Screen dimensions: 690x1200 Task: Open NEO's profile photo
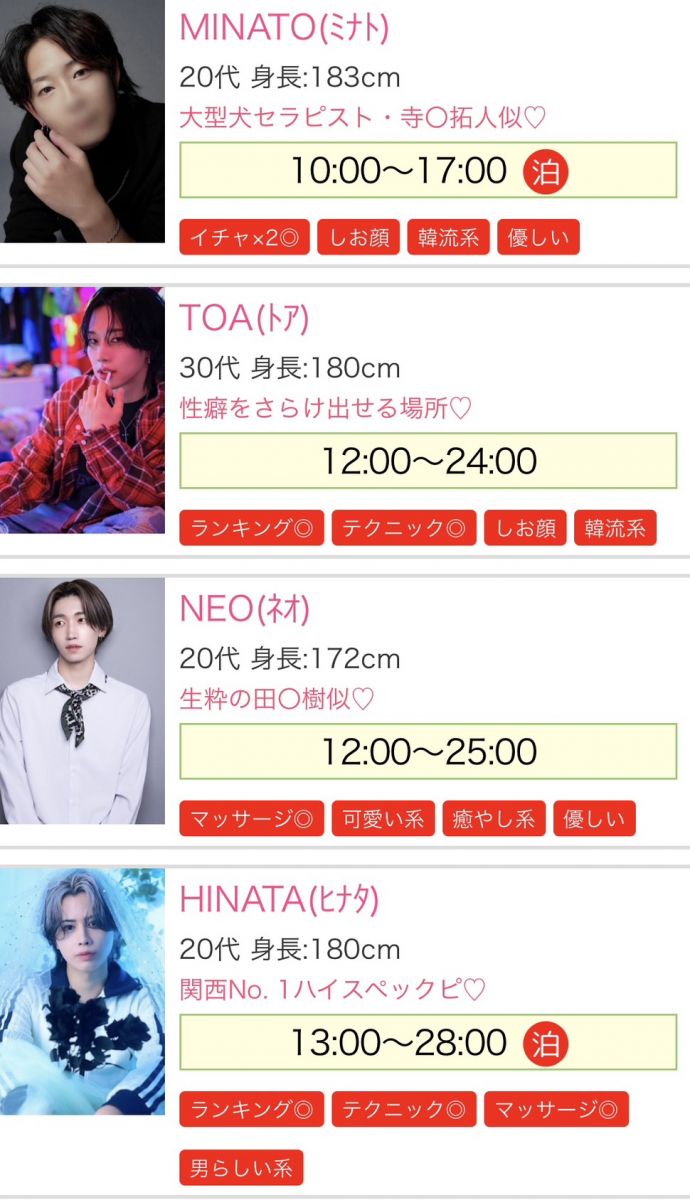click(82, 700)
